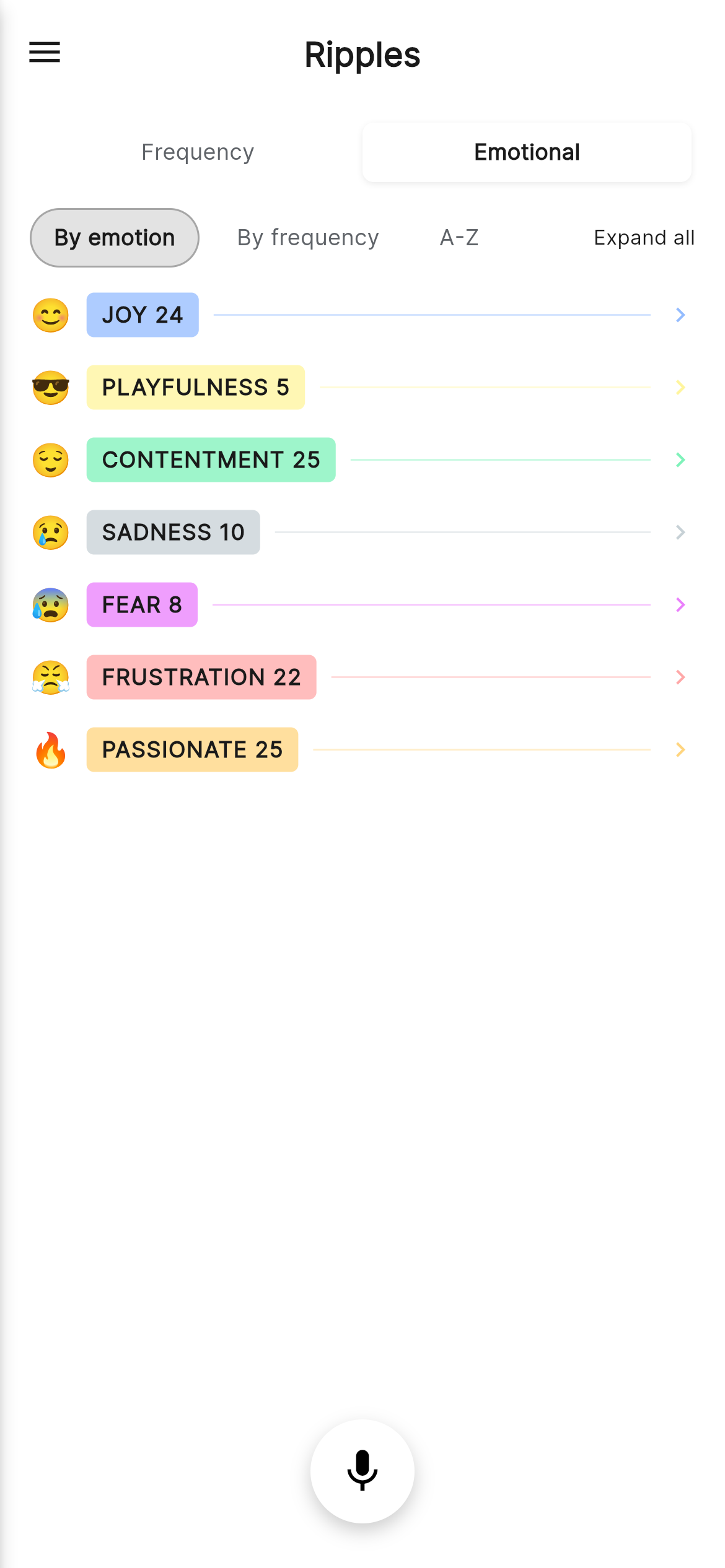The image size is (725, 1568).
Task: Toggle the By emotion sort option
Action: point(114,237)
